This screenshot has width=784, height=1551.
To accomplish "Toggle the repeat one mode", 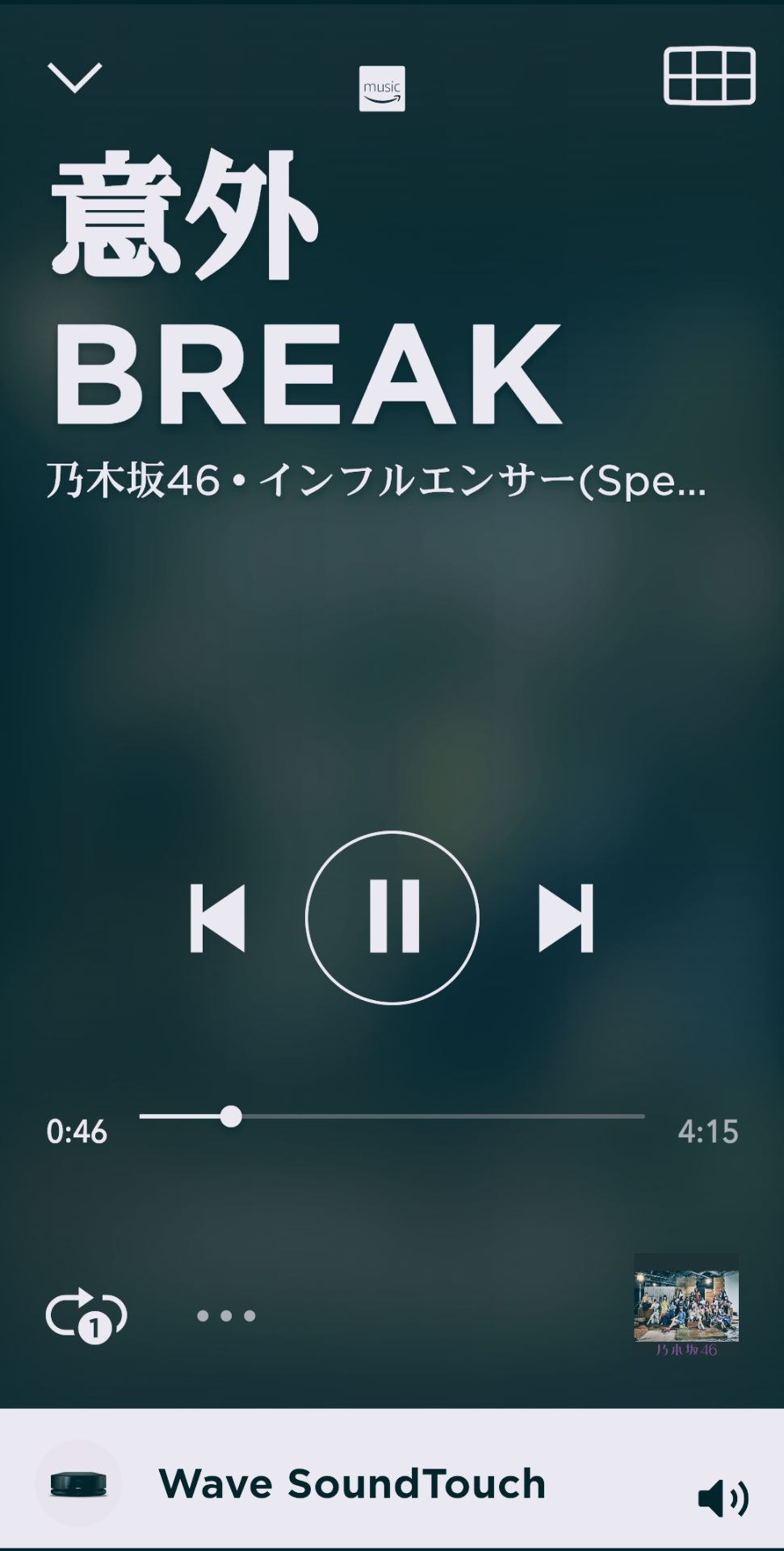I will pyautogui.click(x=86, y=1316).
